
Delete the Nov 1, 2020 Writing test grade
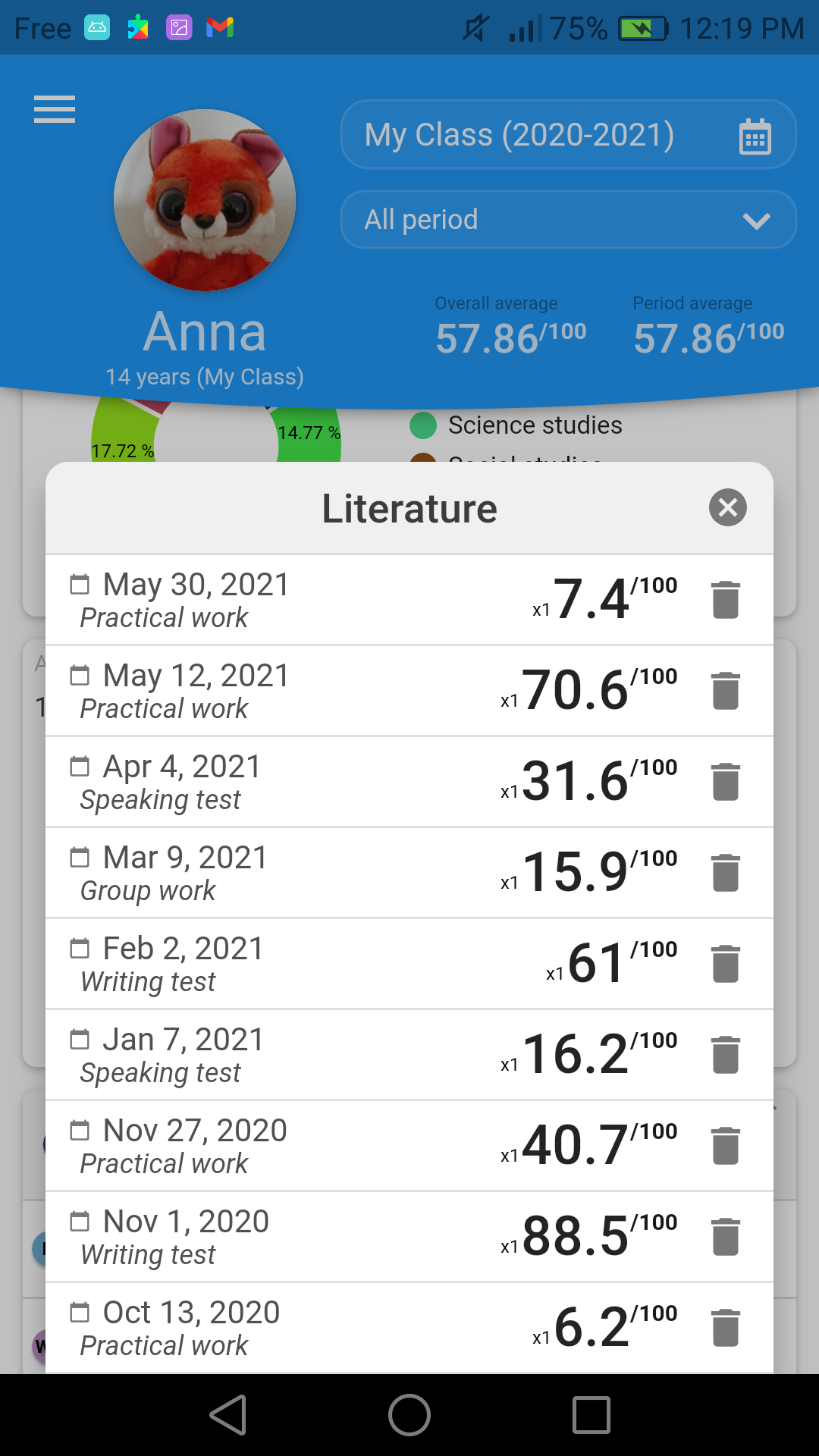pyautogui.click(x=726, y=1237)
